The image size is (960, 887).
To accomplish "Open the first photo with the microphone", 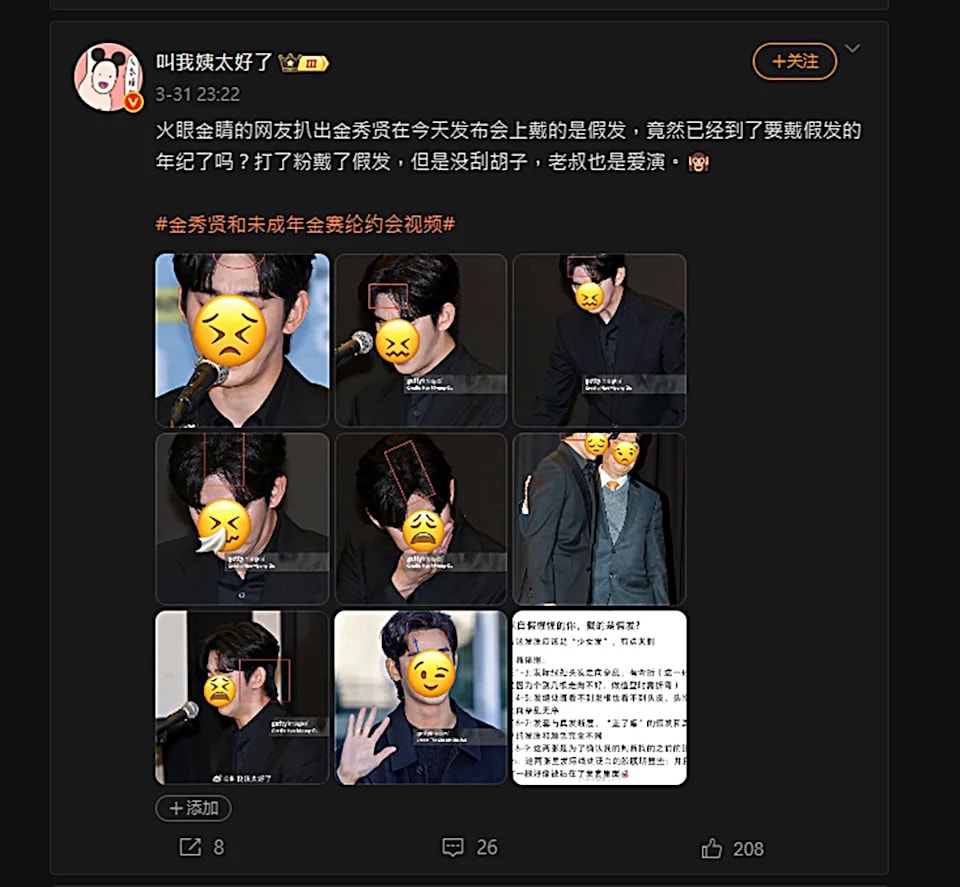I will tap(242, 340).
